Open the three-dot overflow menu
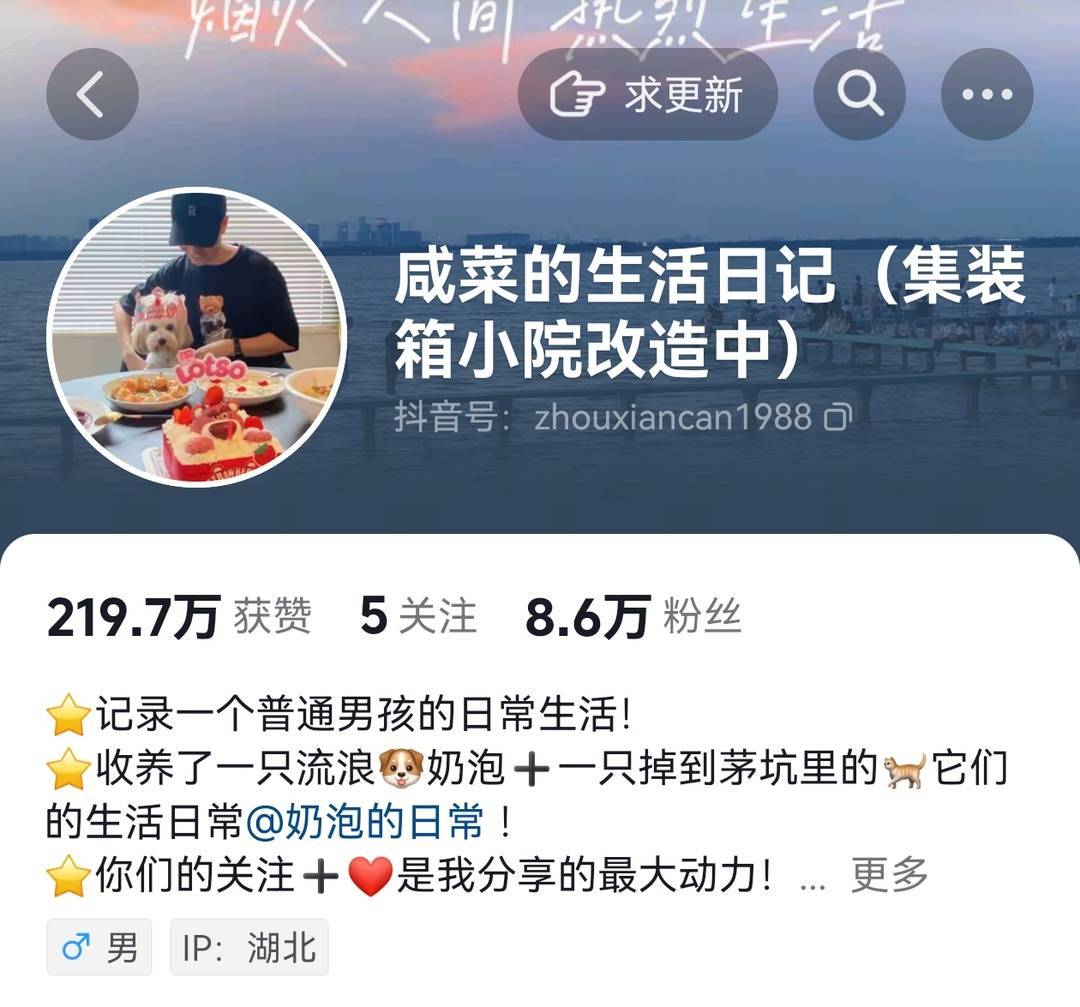Image resolution: width=1080 pixels, height=1007 pixels. click(x=987, y=95)
